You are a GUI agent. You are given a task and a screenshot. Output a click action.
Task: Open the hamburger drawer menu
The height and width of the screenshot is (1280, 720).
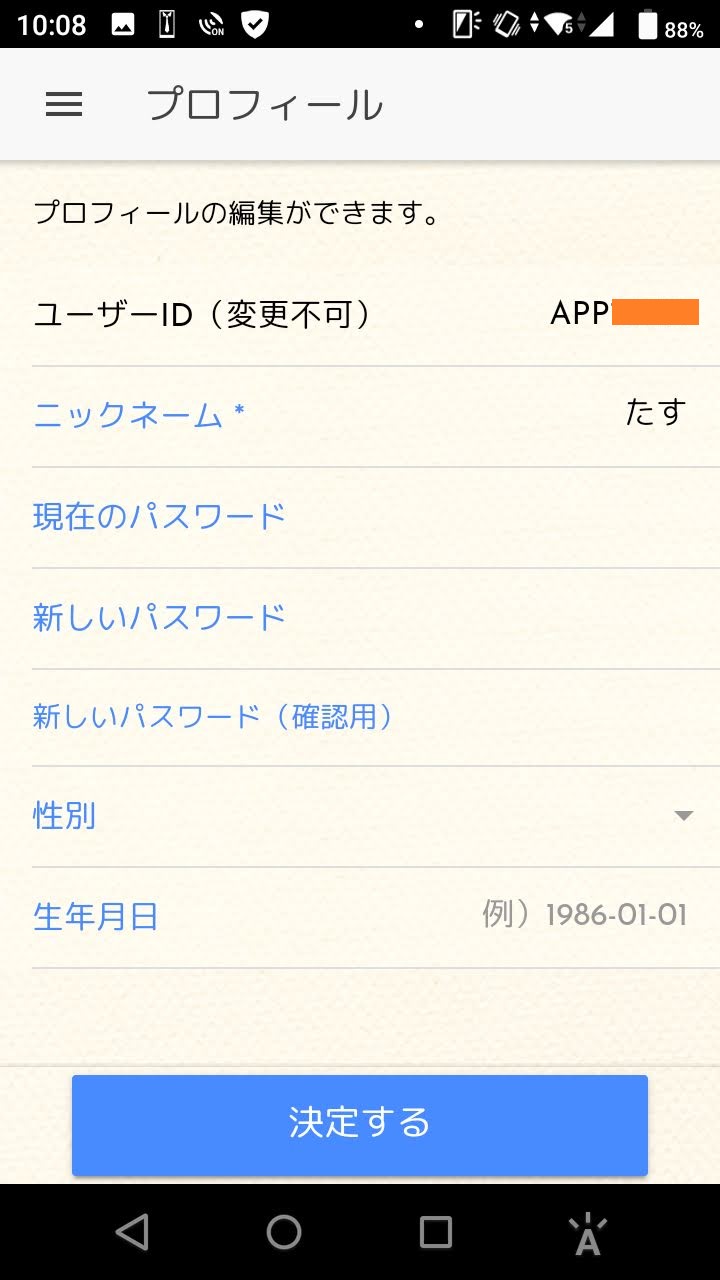tap(64, 105)
